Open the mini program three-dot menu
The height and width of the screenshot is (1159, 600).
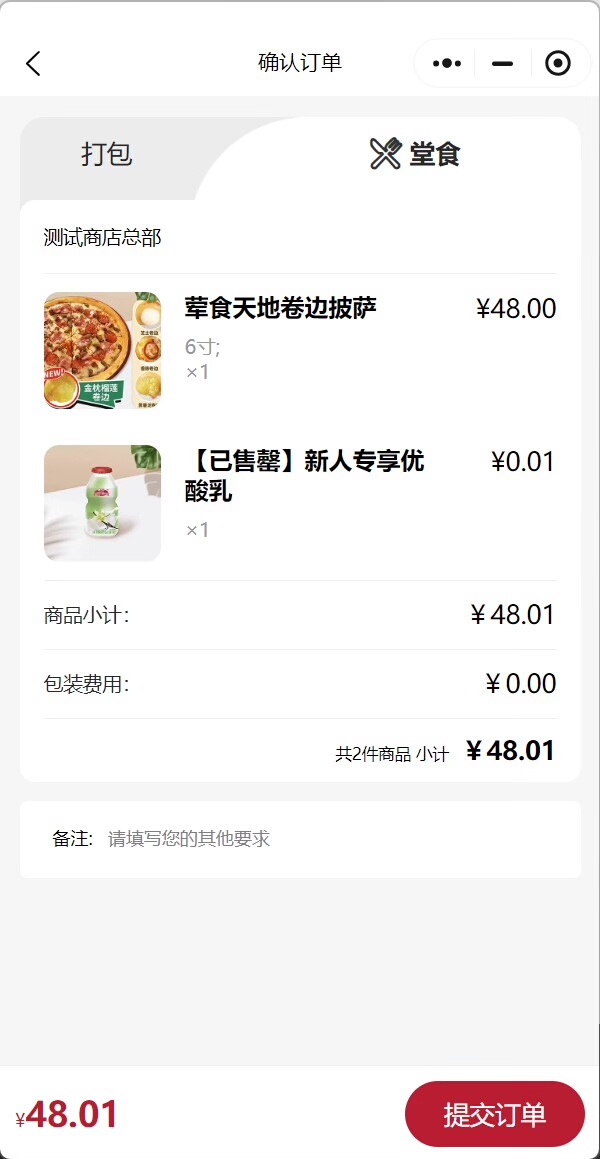pyautogui.click(x=446, y=64)
